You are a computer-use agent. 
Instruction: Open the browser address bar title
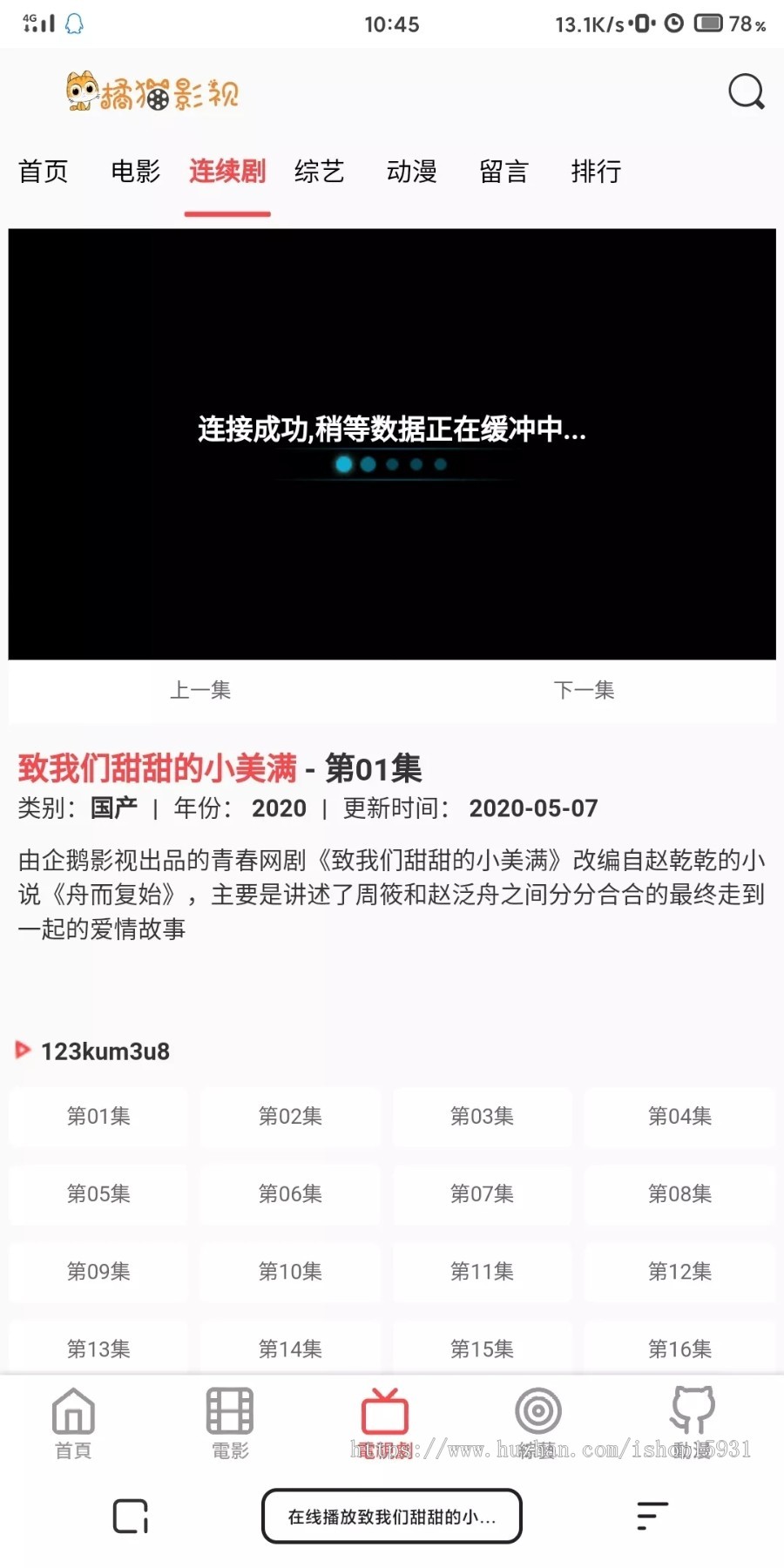[x=392, y=1517]
